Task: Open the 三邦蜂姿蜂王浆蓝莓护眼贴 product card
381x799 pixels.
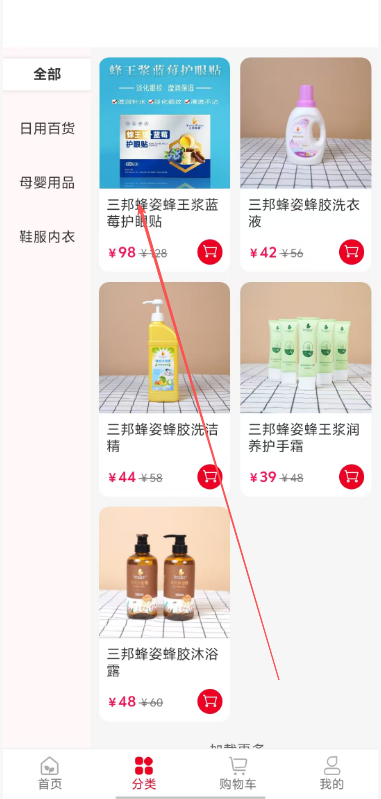Action: pos(164,165)
